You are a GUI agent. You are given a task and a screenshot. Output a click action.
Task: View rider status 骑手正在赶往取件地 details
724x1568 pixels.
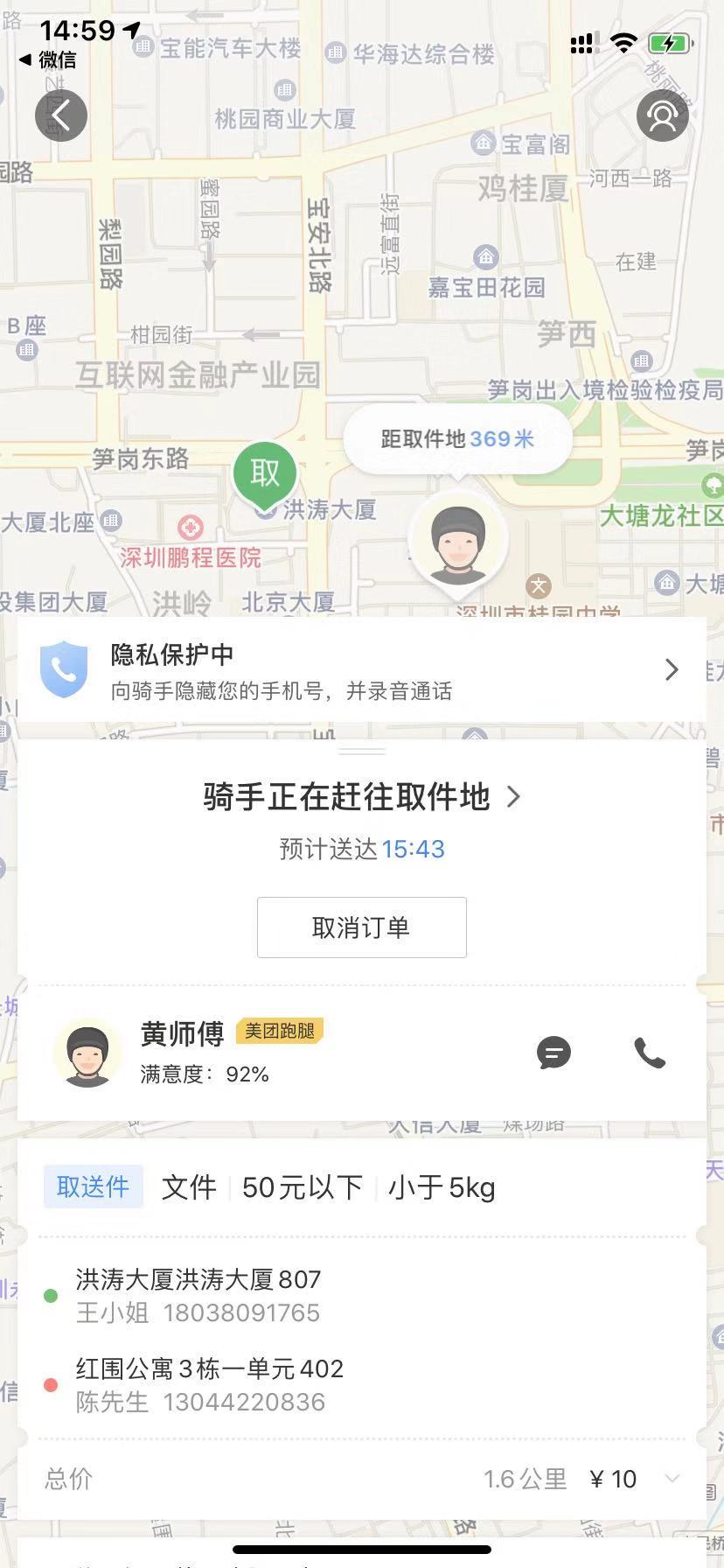361,797
